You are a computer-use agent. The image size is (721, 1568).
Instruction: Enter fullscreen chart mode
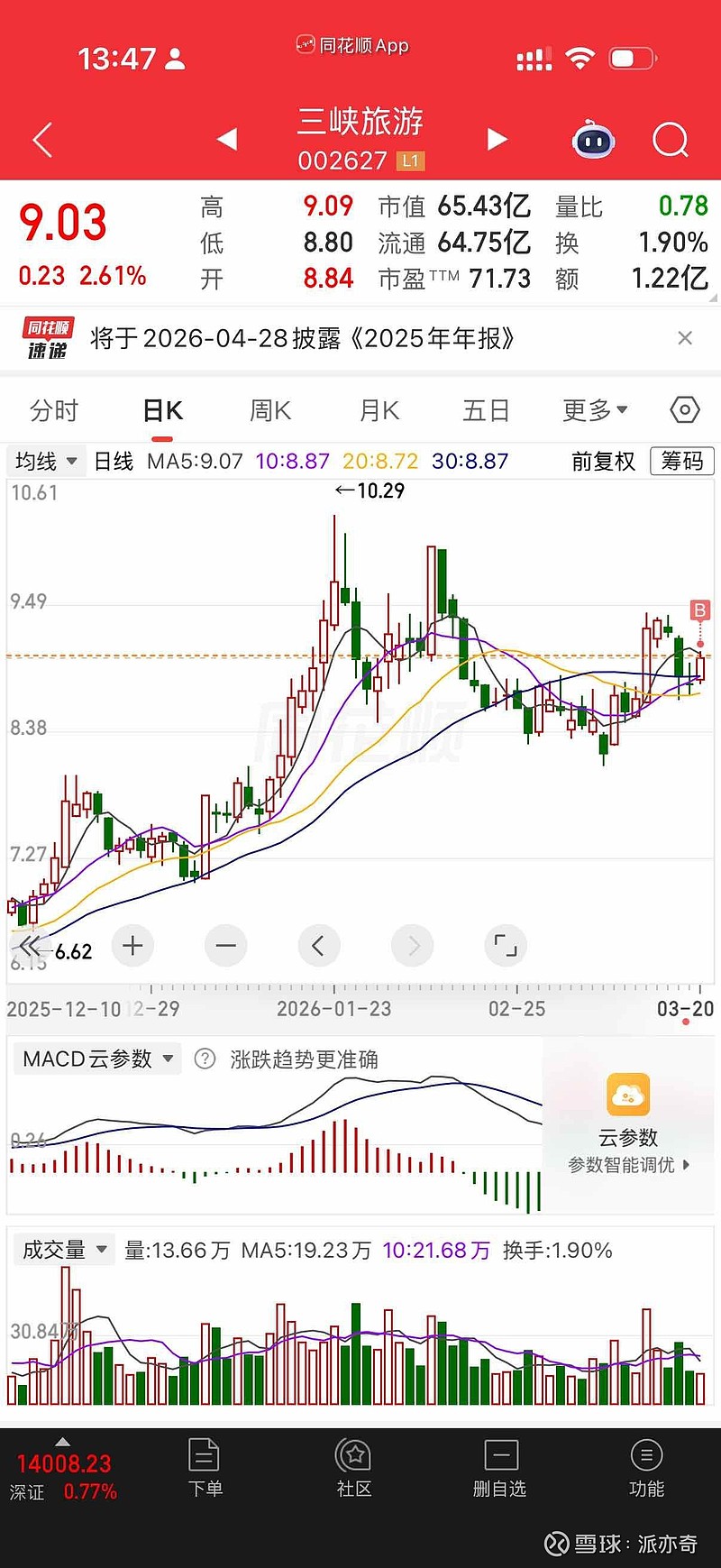point(506,946)
